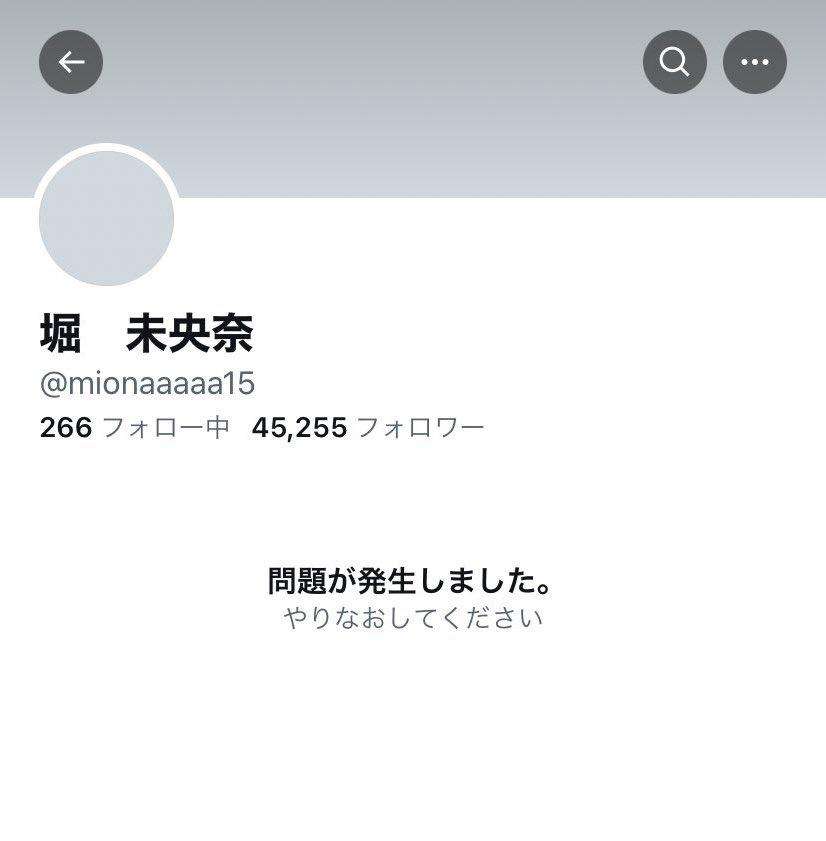Open the 266 フォロー中 following list
The height and width of the screenshot is (841, 826).
(x=135, y=428)
